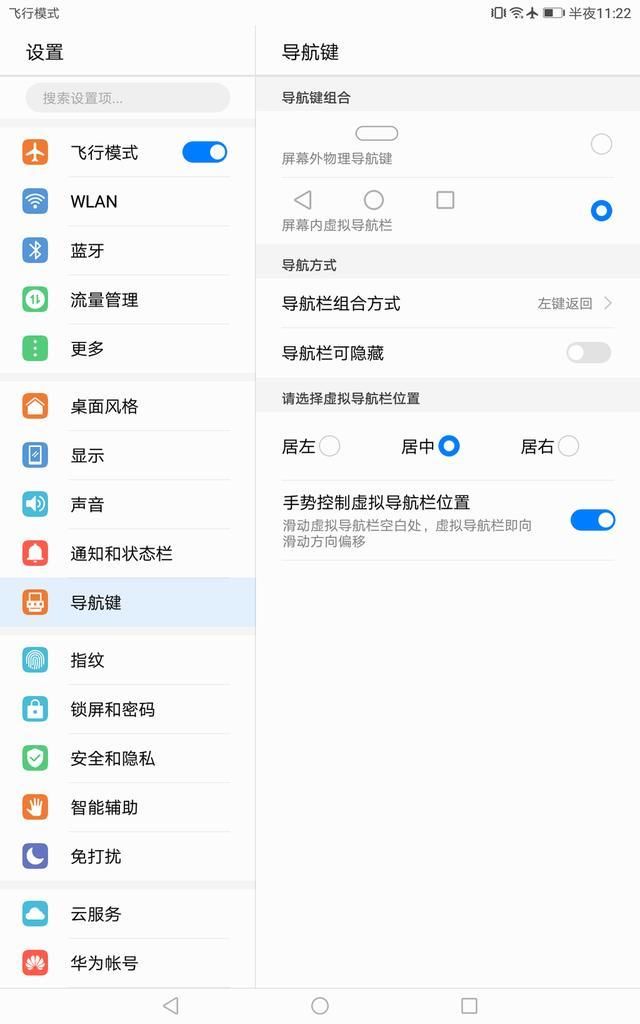
Task: Turn off 手势控制虚拟导航栏位置 switch
Action: (592, 520)
